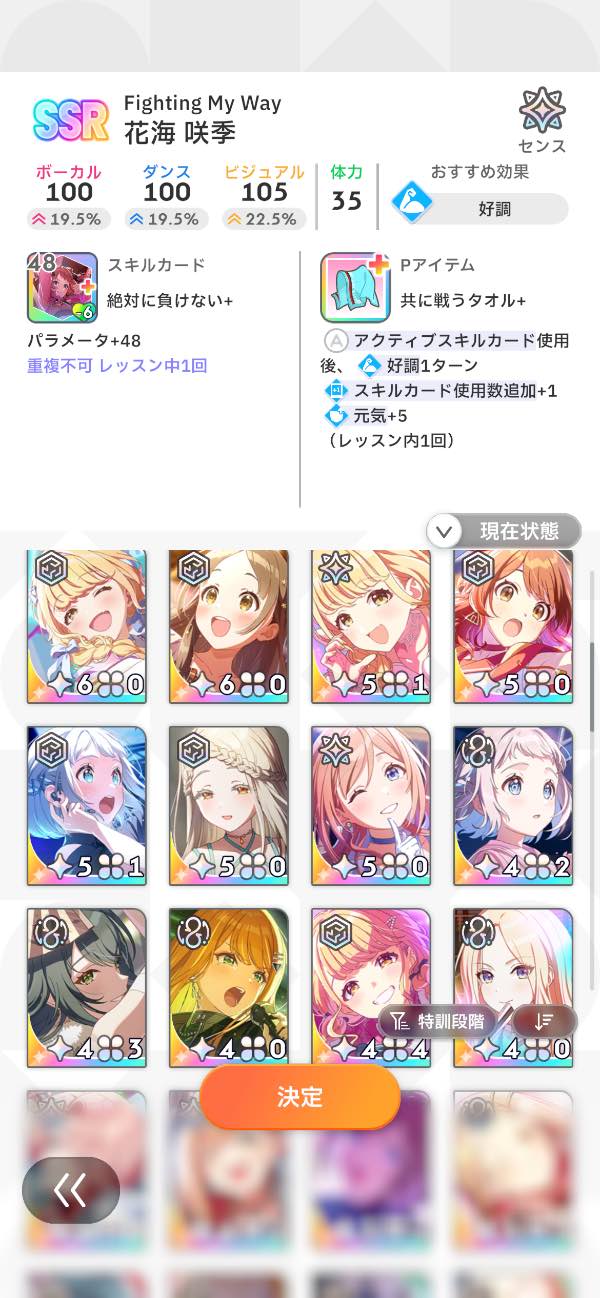The width and height of the screenshot is (600, 1298).
Task: Open the 共に戦うタオル+ P-item icon
Action: (356, 287)
